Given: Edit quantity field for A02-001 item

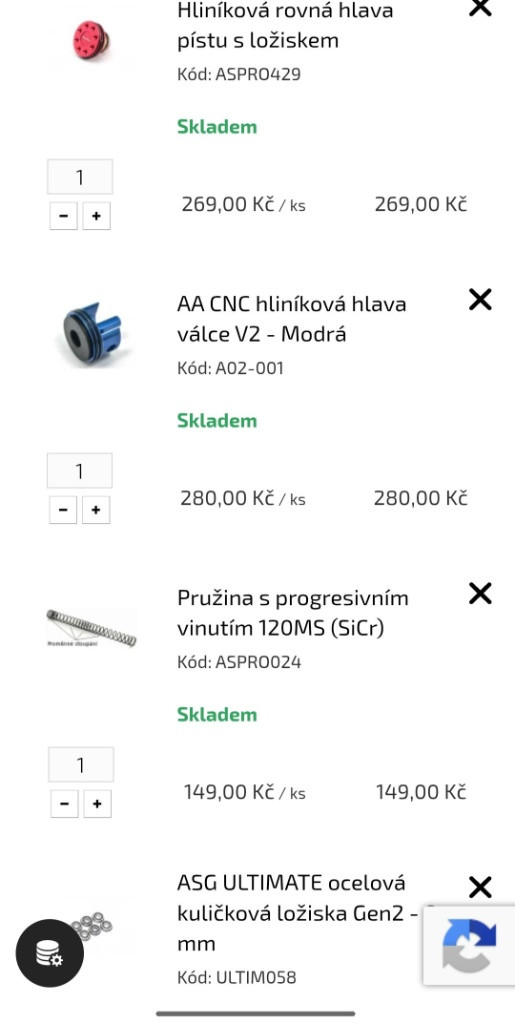Looking at the screenshot, I should click(80, 470).
